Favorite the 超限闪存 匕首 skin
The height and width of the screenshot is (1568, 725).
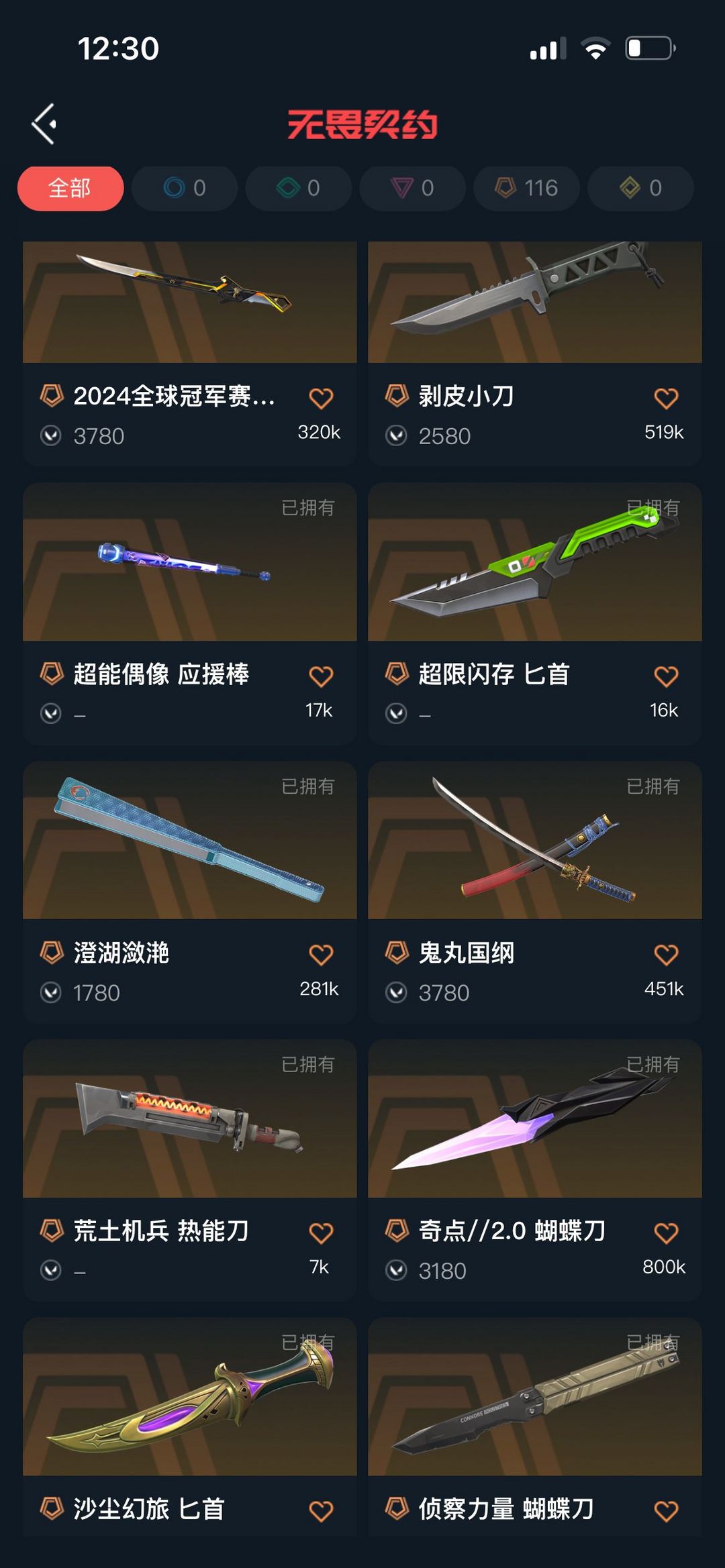point(666,676)
